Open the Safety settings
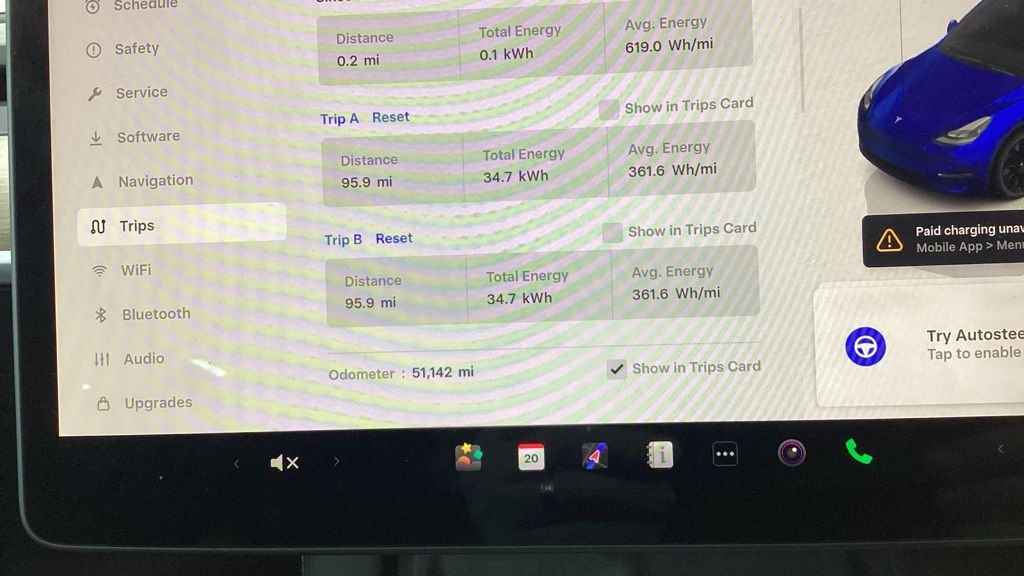This screenshot has height=576, width=1024. [x=136, y=48]
